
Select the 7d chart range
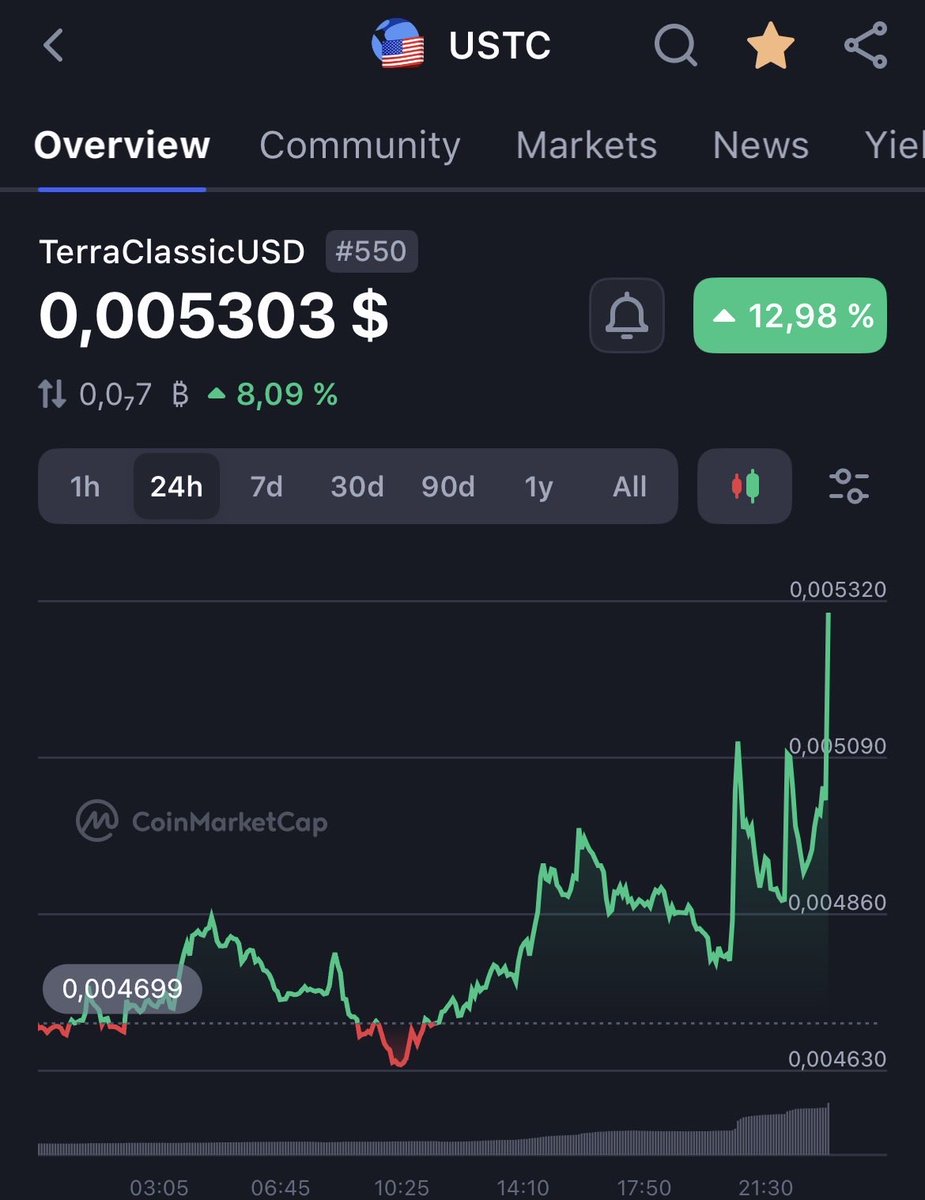(x=266, y=487)
